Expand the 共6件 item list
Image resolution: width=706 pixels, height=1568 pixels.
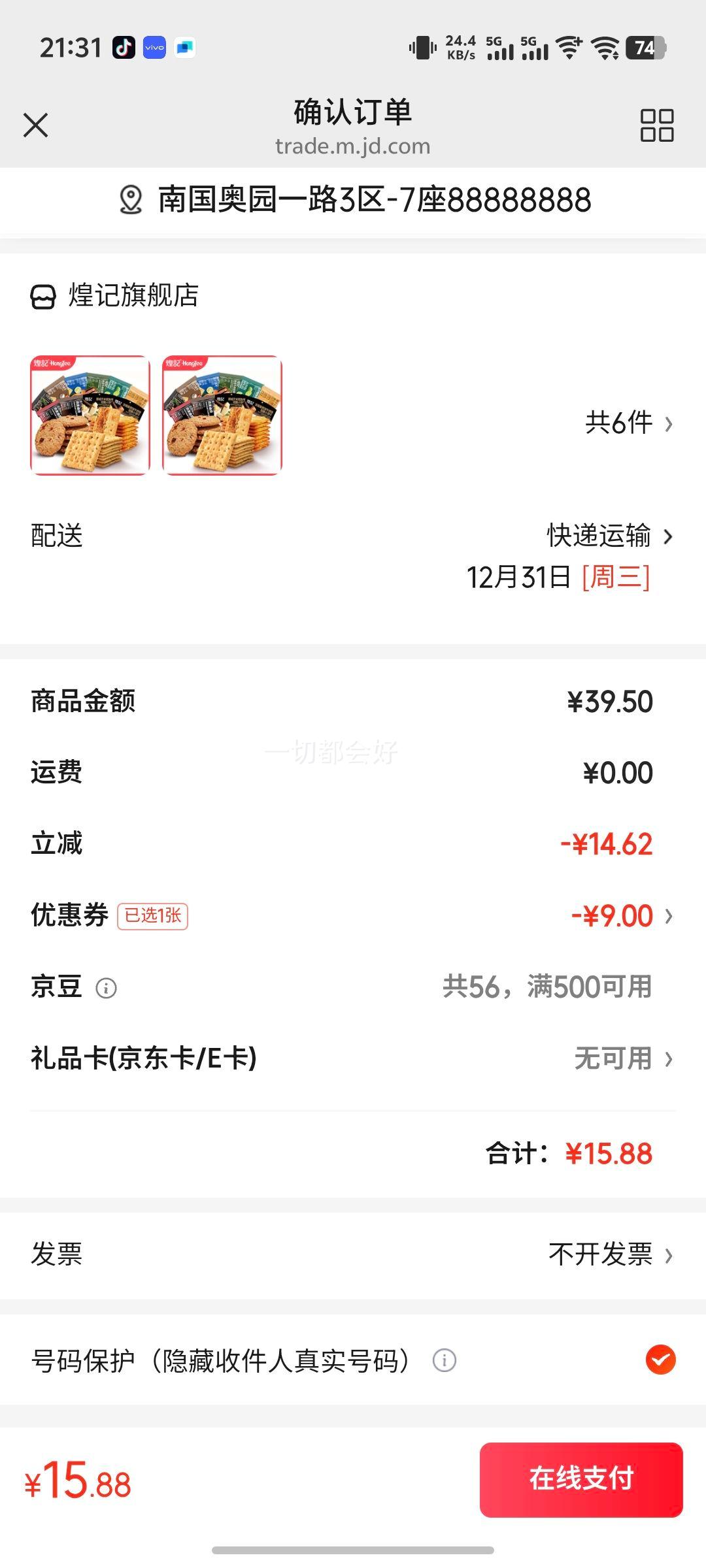point(618,423)
